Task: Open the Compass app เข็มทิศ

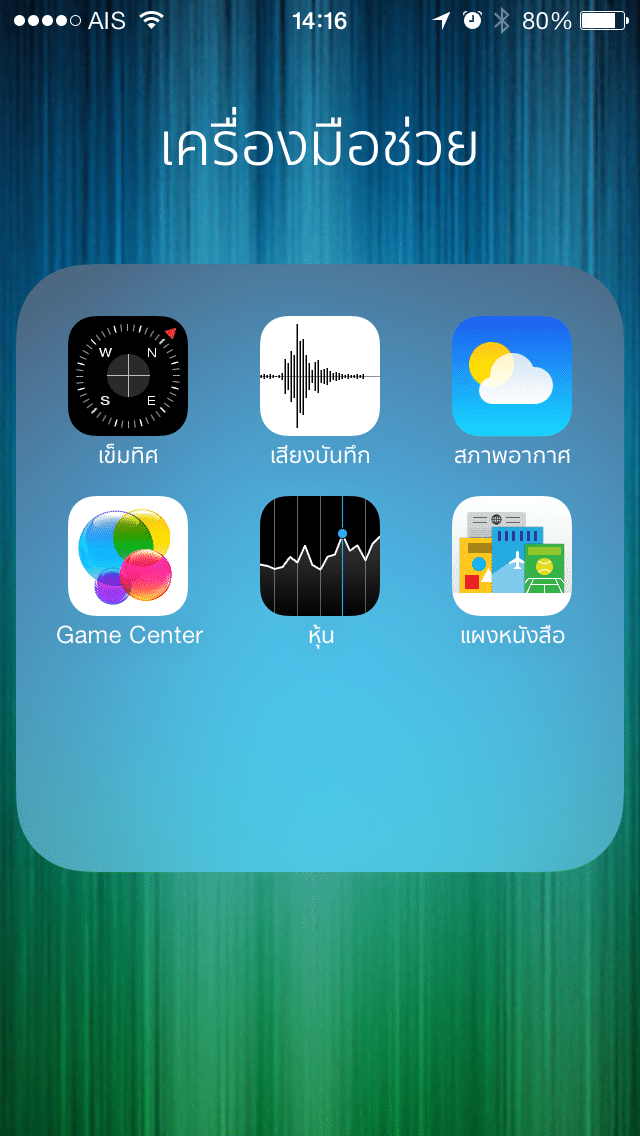Action: tap(128, 376)
